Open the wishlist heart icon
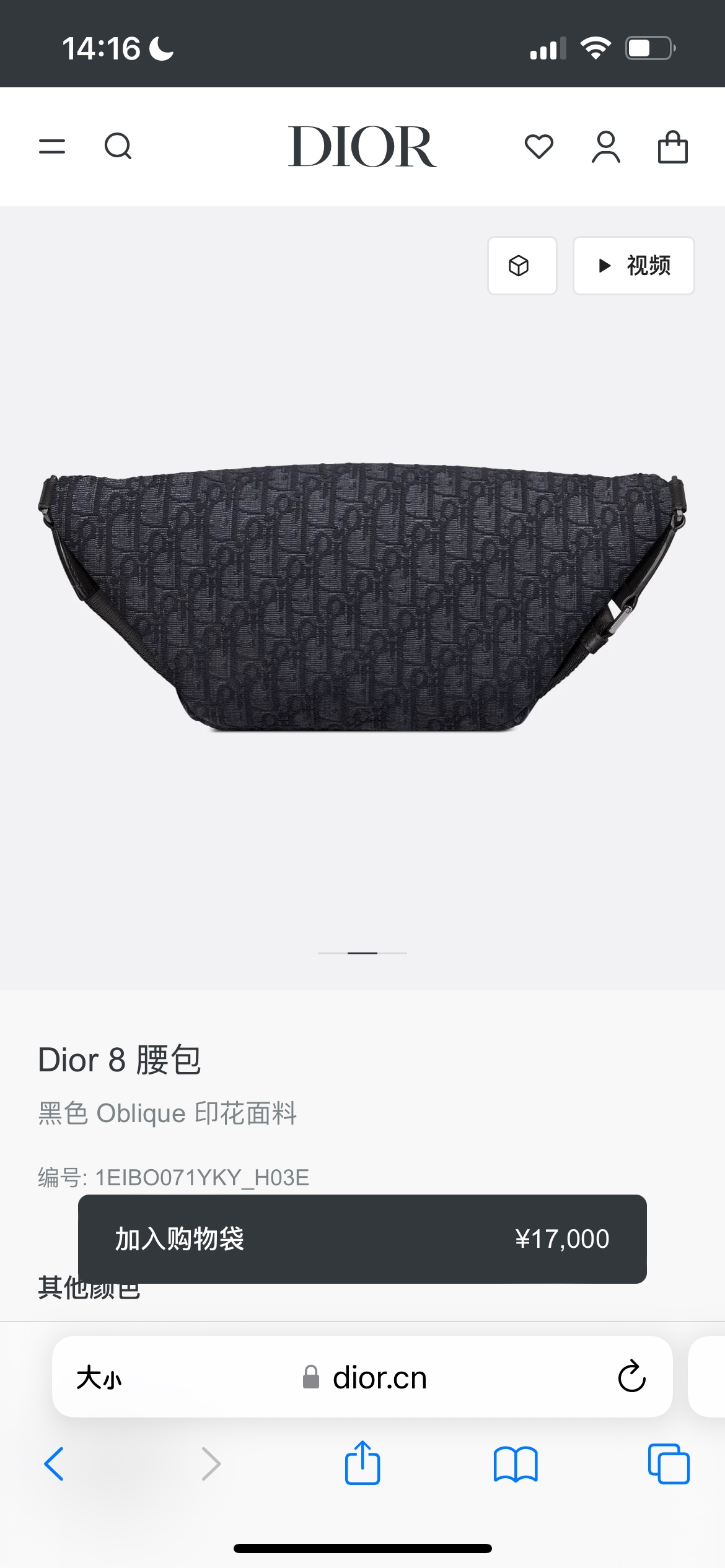The image size is (725, 1568). 538,147
